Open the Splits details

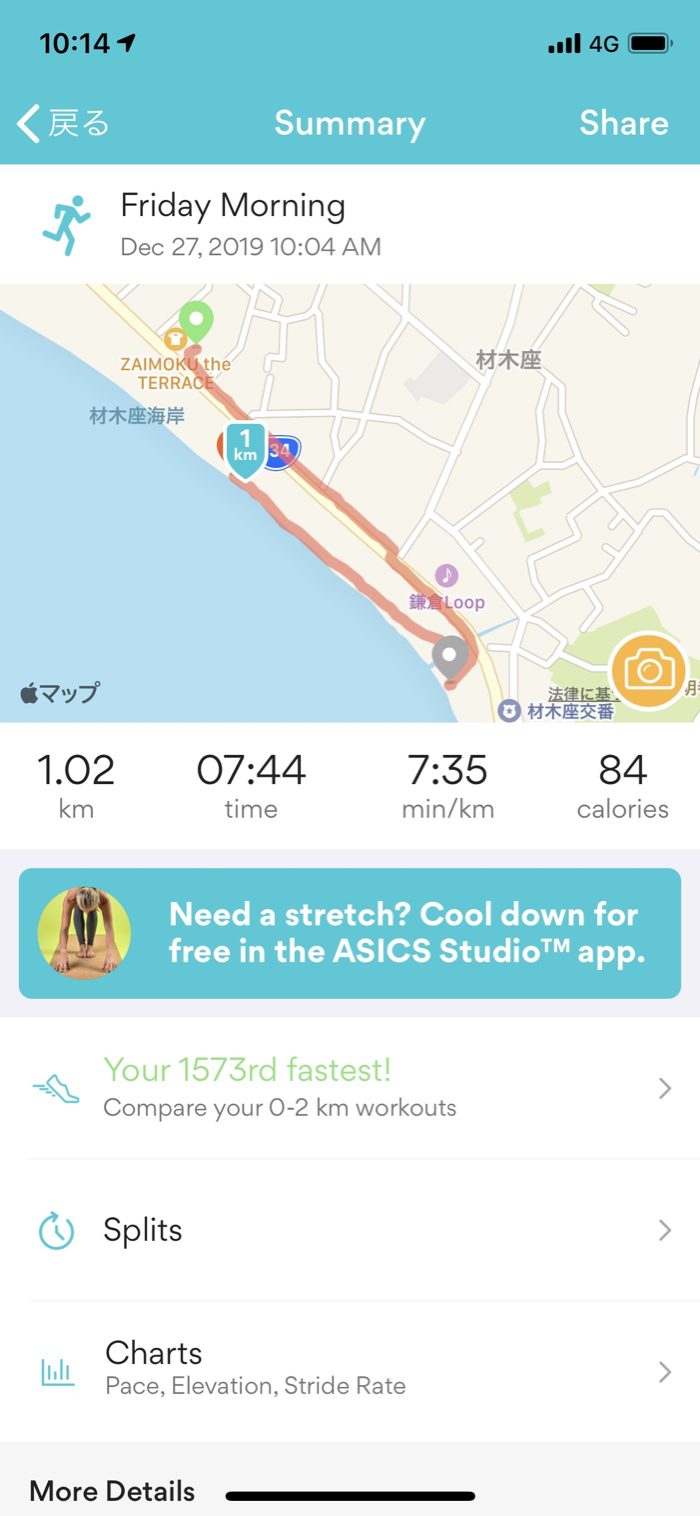(350, 1230)
